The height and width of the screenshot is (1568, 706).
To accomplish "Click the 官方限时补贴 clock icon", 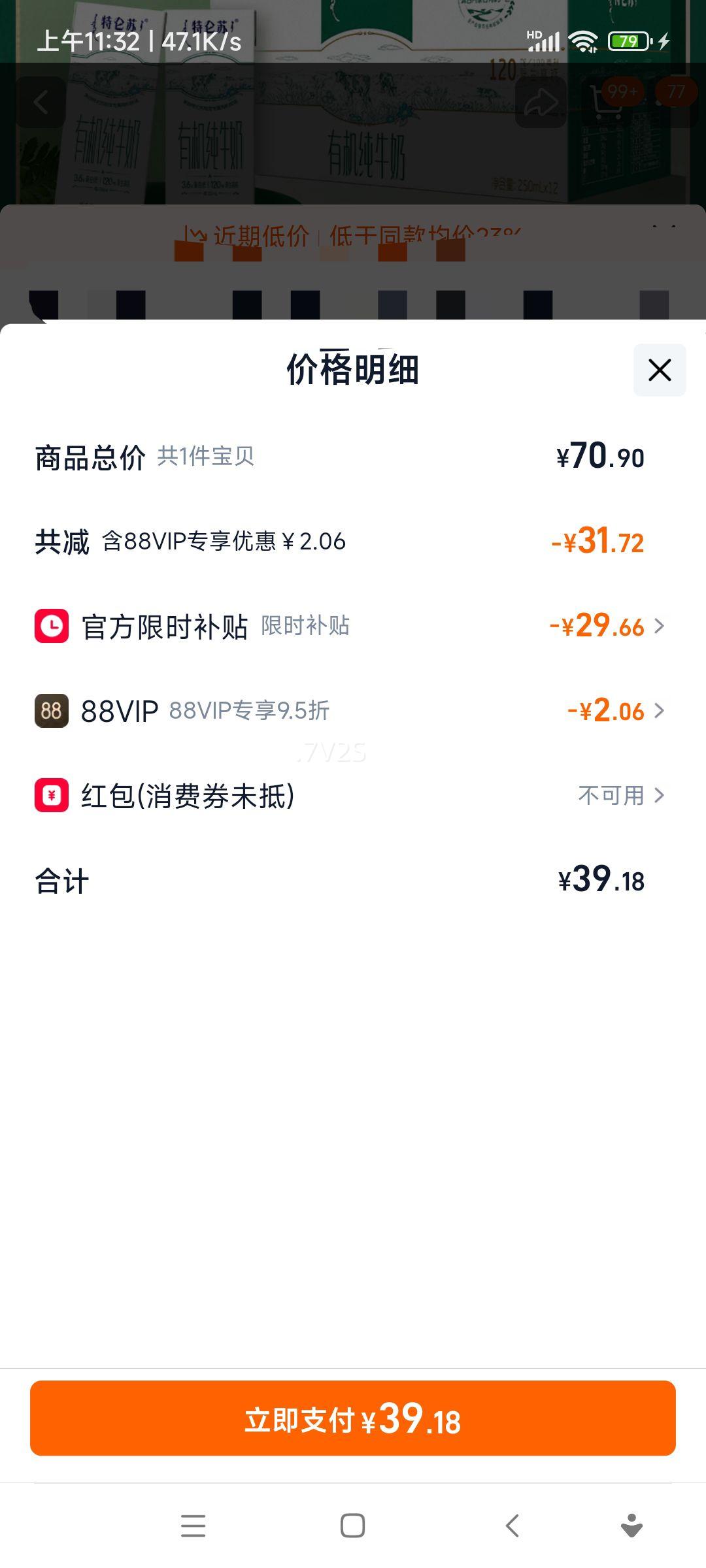I will pyautogui.click(x=52, y=627).
